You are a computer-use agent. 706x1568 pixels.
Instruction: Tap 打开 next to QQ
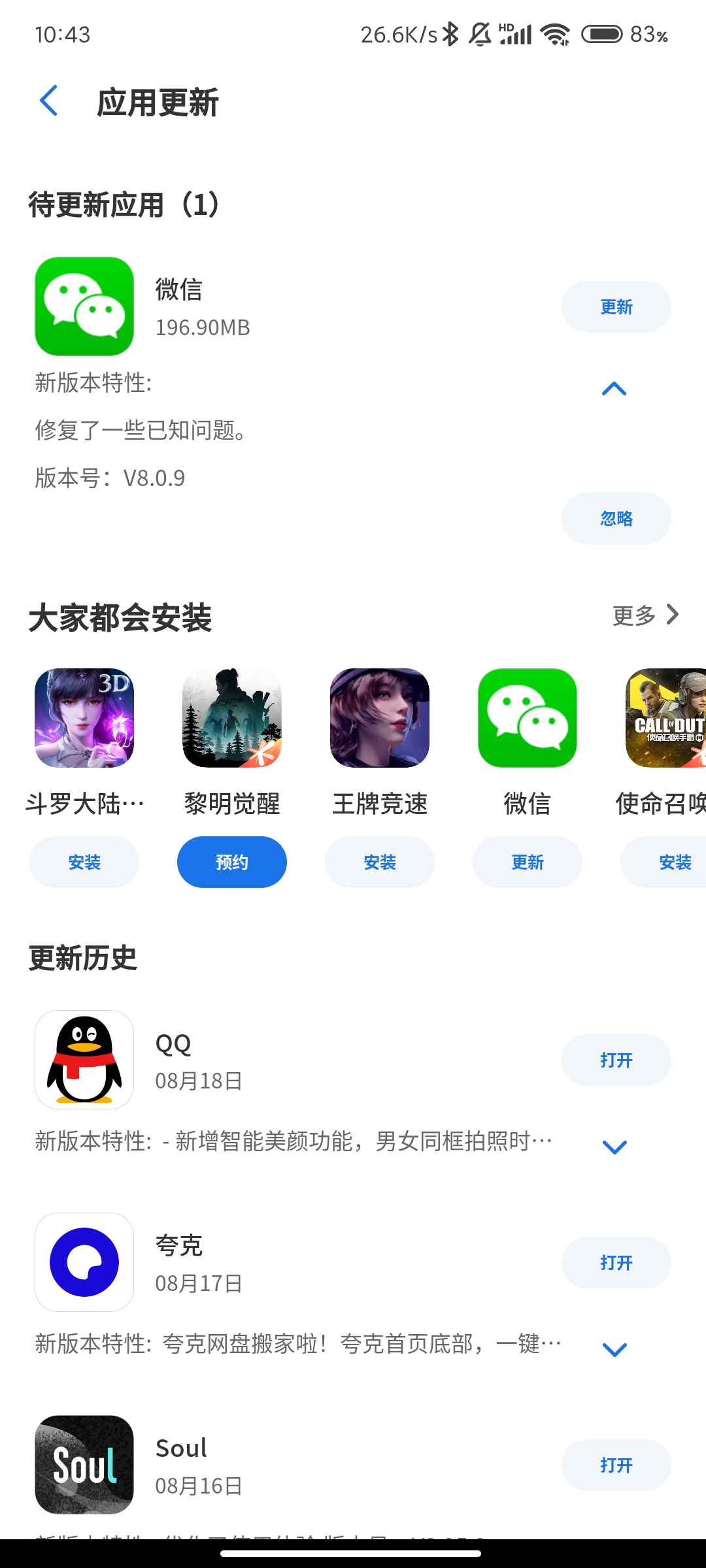coord(616,1060)
